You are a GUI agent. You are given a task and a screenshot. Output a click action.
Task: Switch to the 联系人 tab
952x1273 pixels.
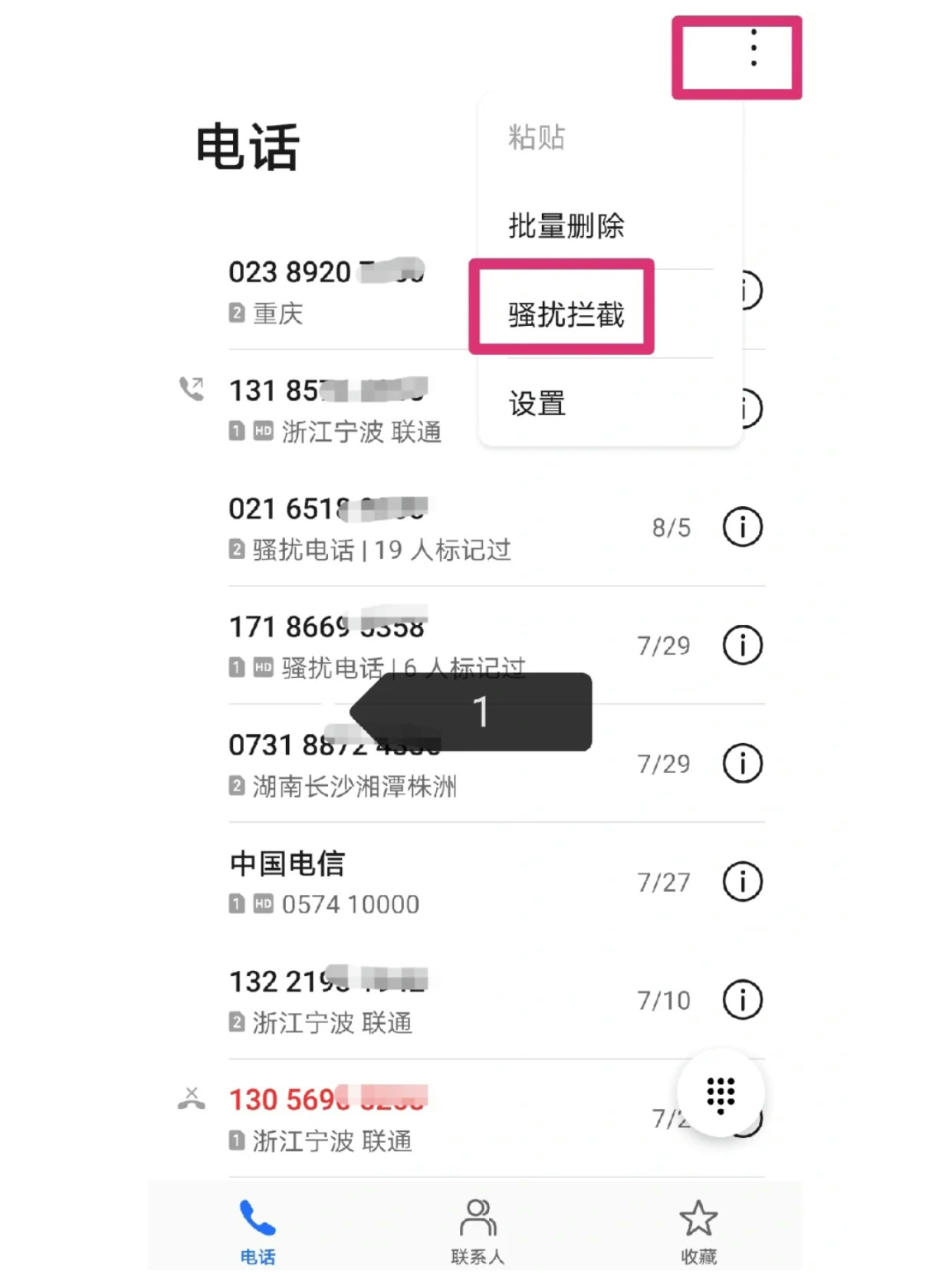[x=477, y=1231]
